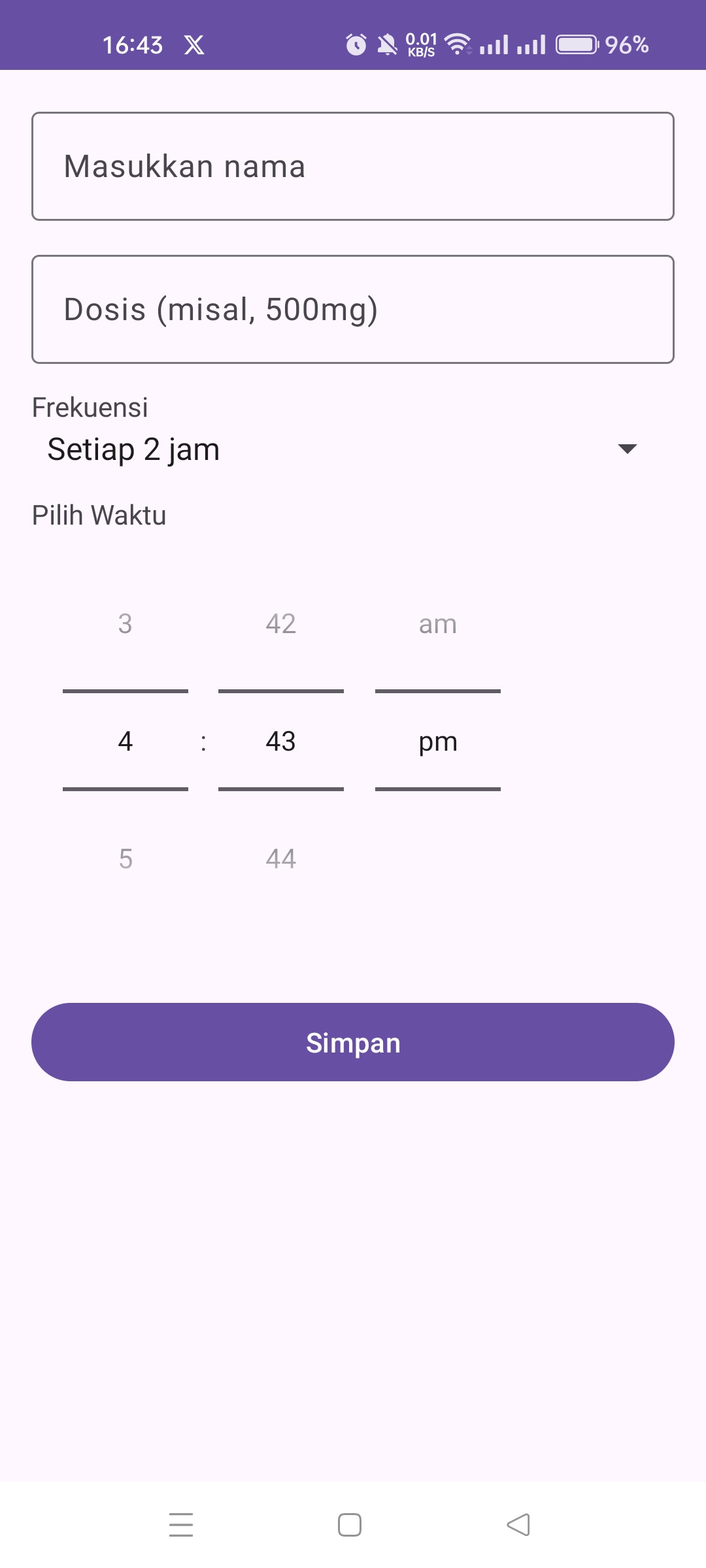Tap the Dosis (misal, 500mg) field

(x=353, y=309)
